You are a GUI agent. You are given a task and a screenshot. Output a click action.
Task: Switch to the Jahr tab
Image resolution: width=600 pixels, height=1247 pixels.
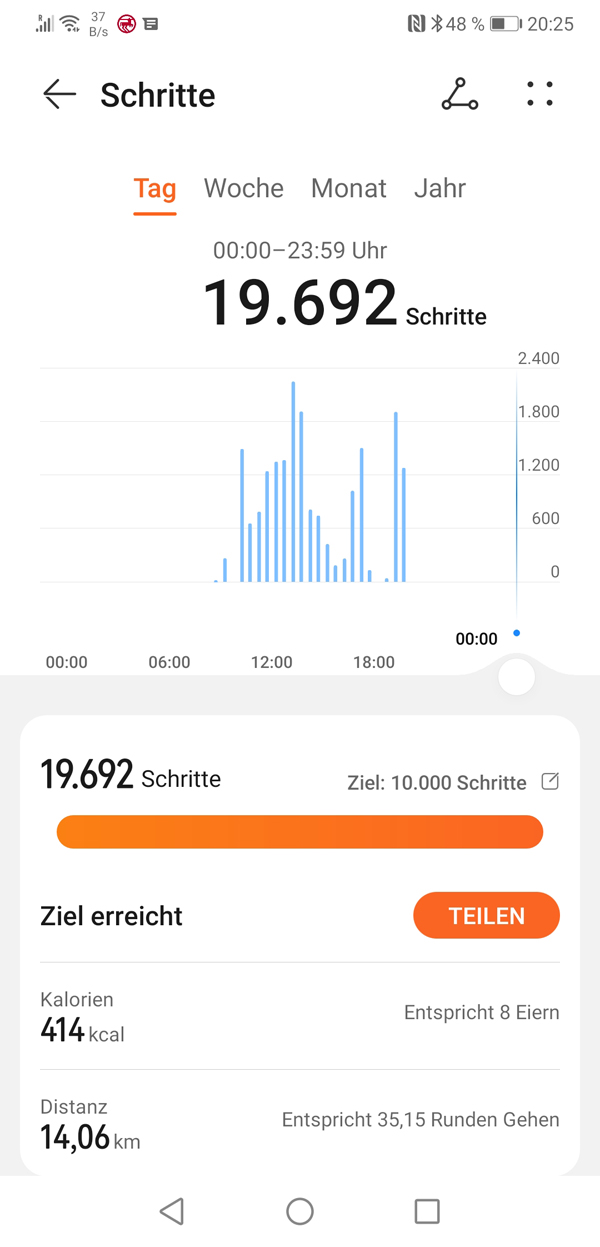(440, 189)
